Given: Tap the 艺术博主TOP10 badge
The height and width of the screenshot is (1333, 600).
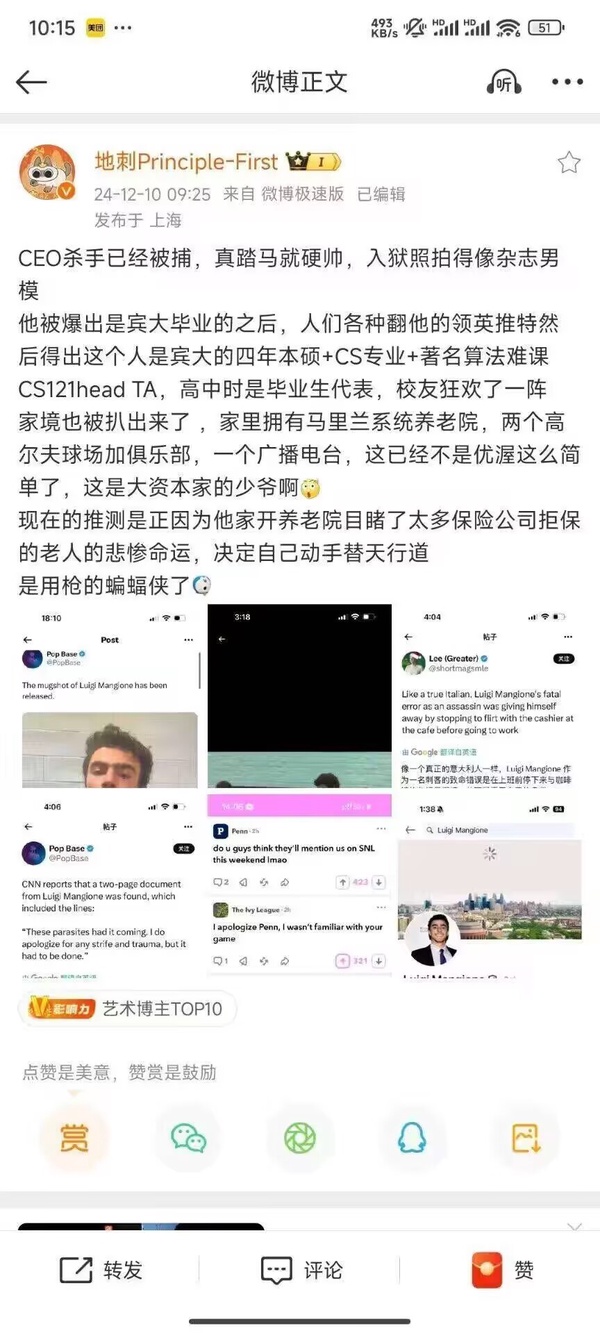Looking at the screenshot, I should pyautogui.click(x=128, y=1009).
